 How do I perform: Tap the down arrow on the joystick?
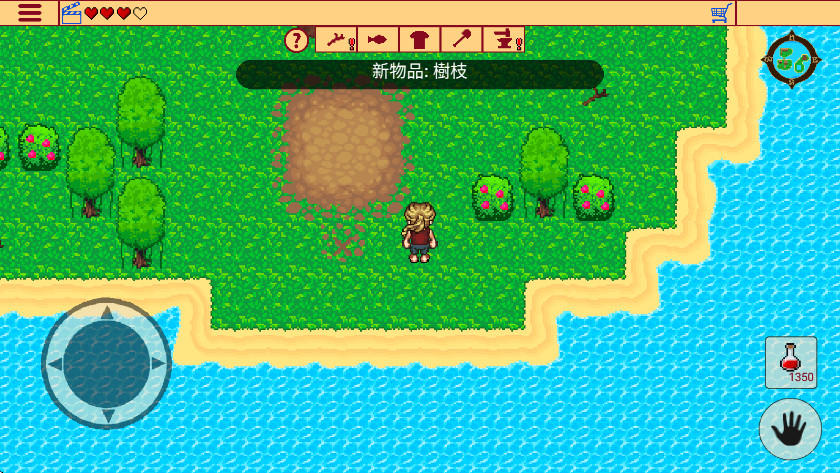pos(106,412)
